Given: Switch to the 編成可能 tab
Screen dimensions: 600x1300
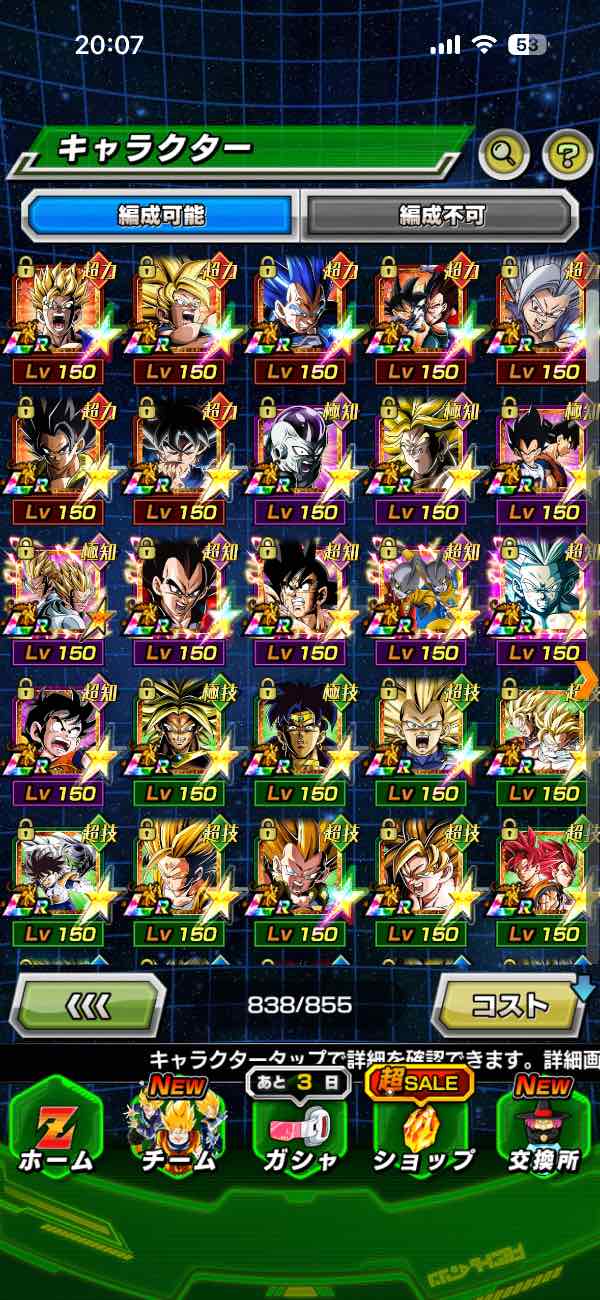Looking at the screenshot, I should coord(161,214).
